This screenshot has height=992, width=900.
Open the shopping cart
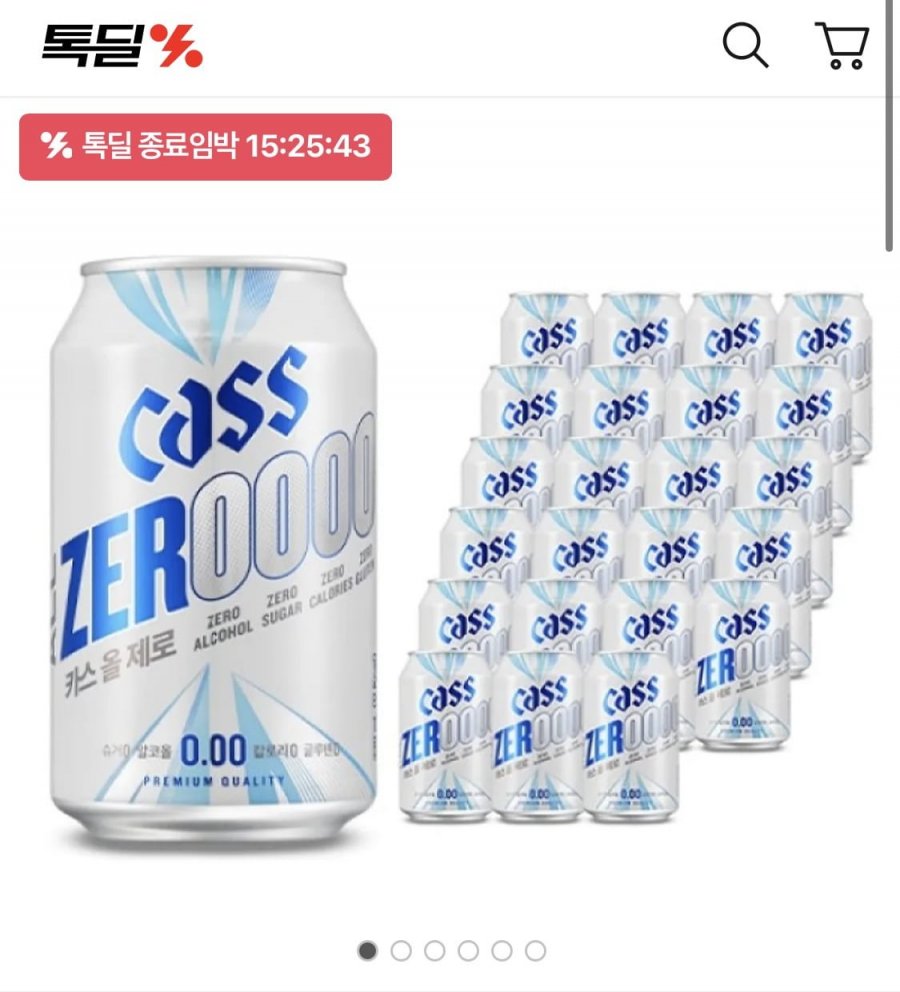842,45
